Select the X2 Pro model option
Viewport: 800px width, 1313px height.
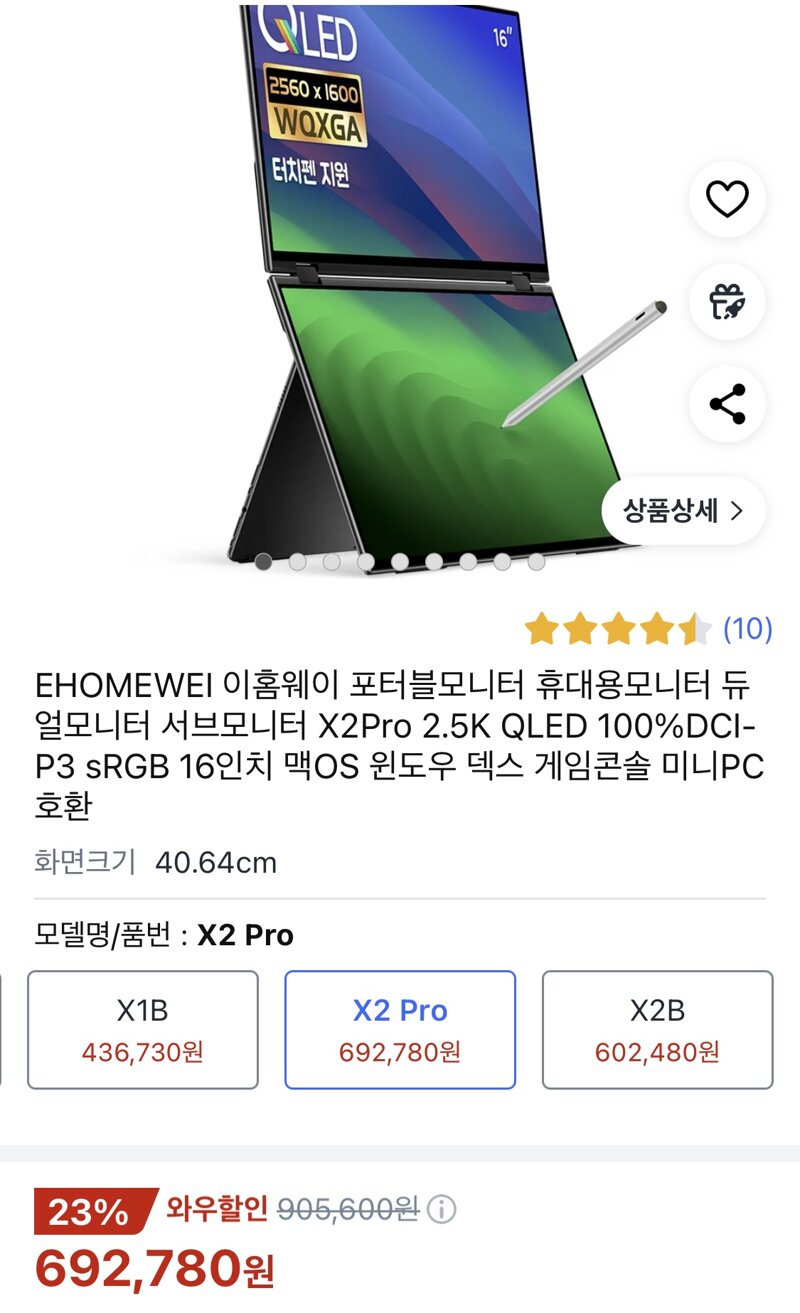400,1029
